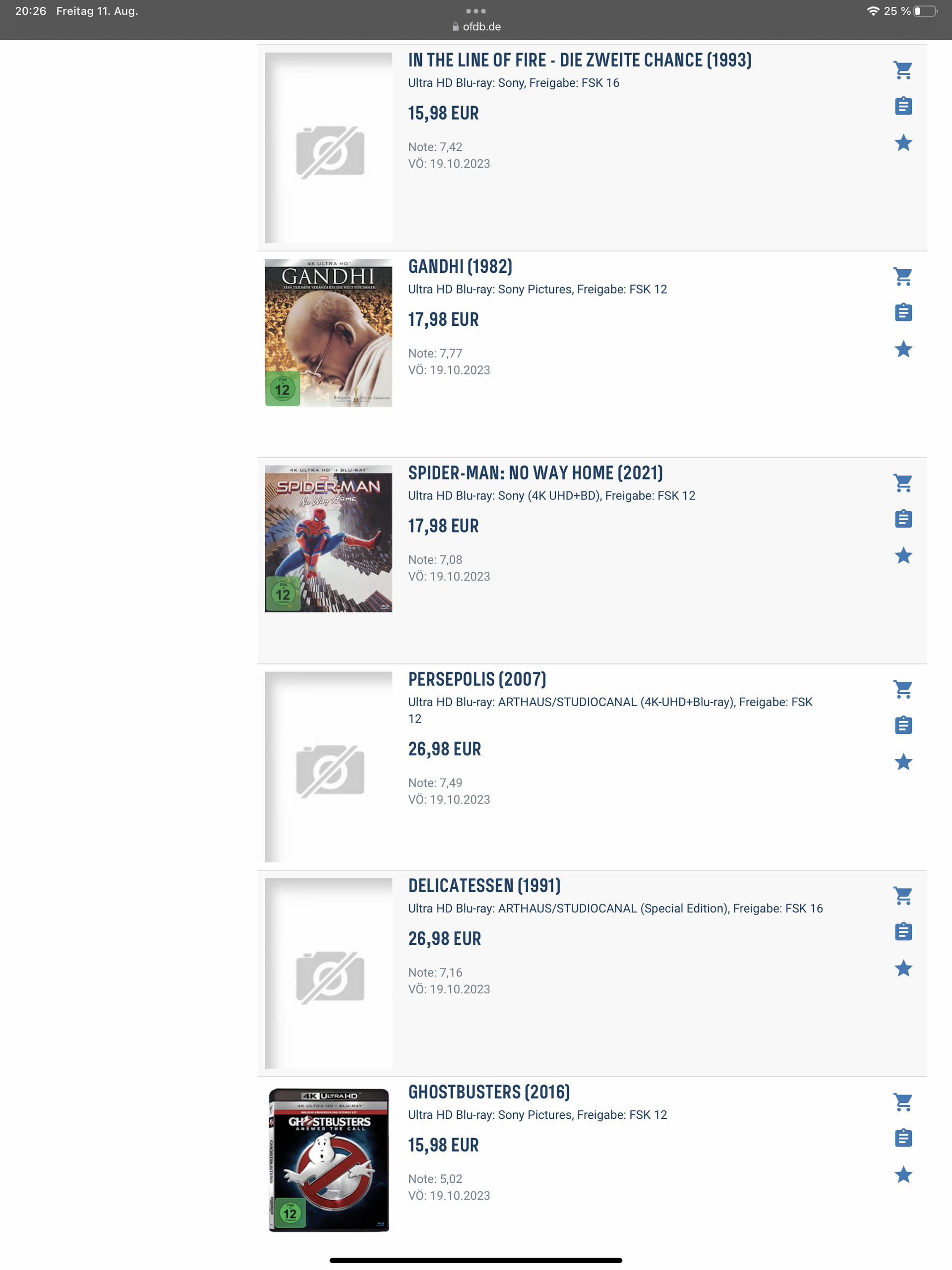Open clipboard icon for Persepolis
The height and width of the screenshot is (1270, 952).
(902, 726)
